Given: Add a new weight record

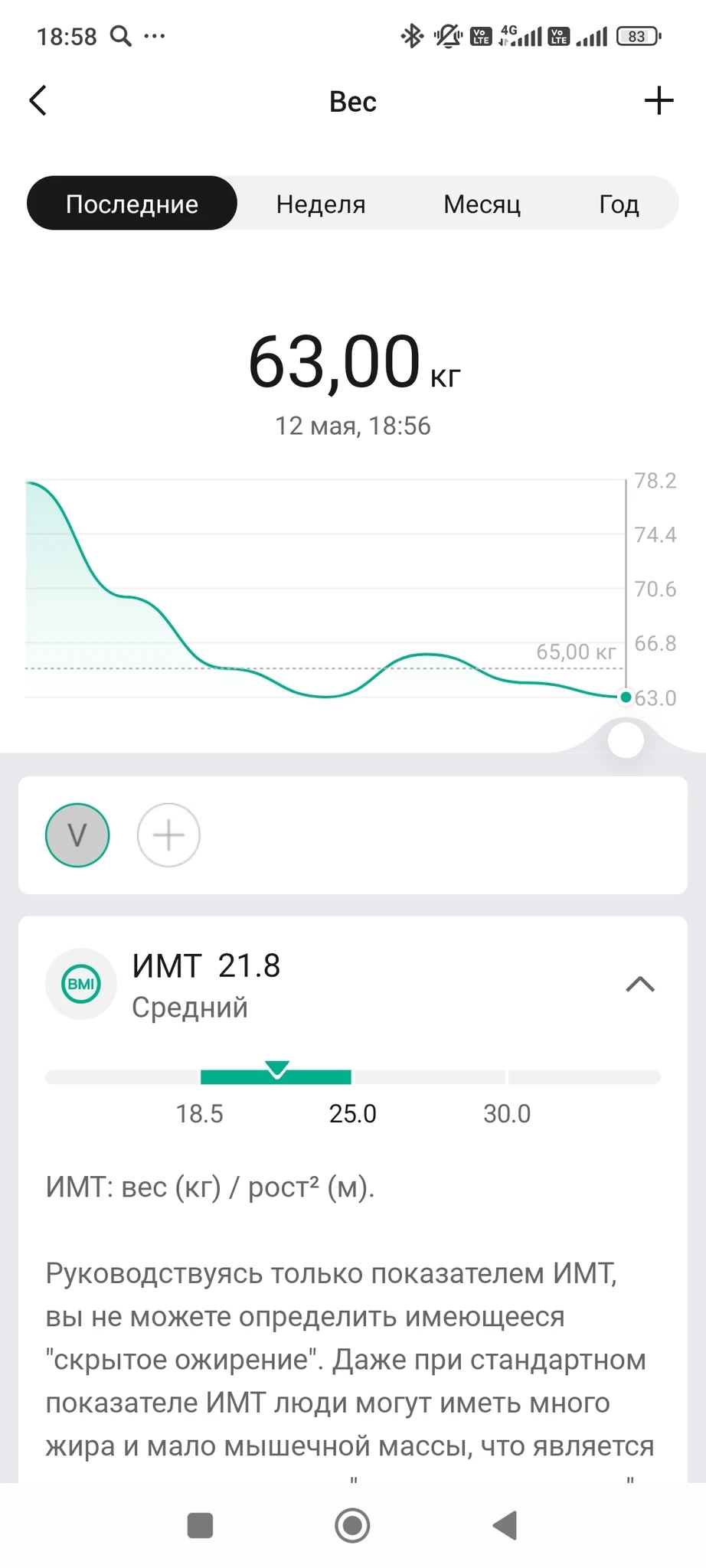Looking at the screenshot, I should click(659, 100).
